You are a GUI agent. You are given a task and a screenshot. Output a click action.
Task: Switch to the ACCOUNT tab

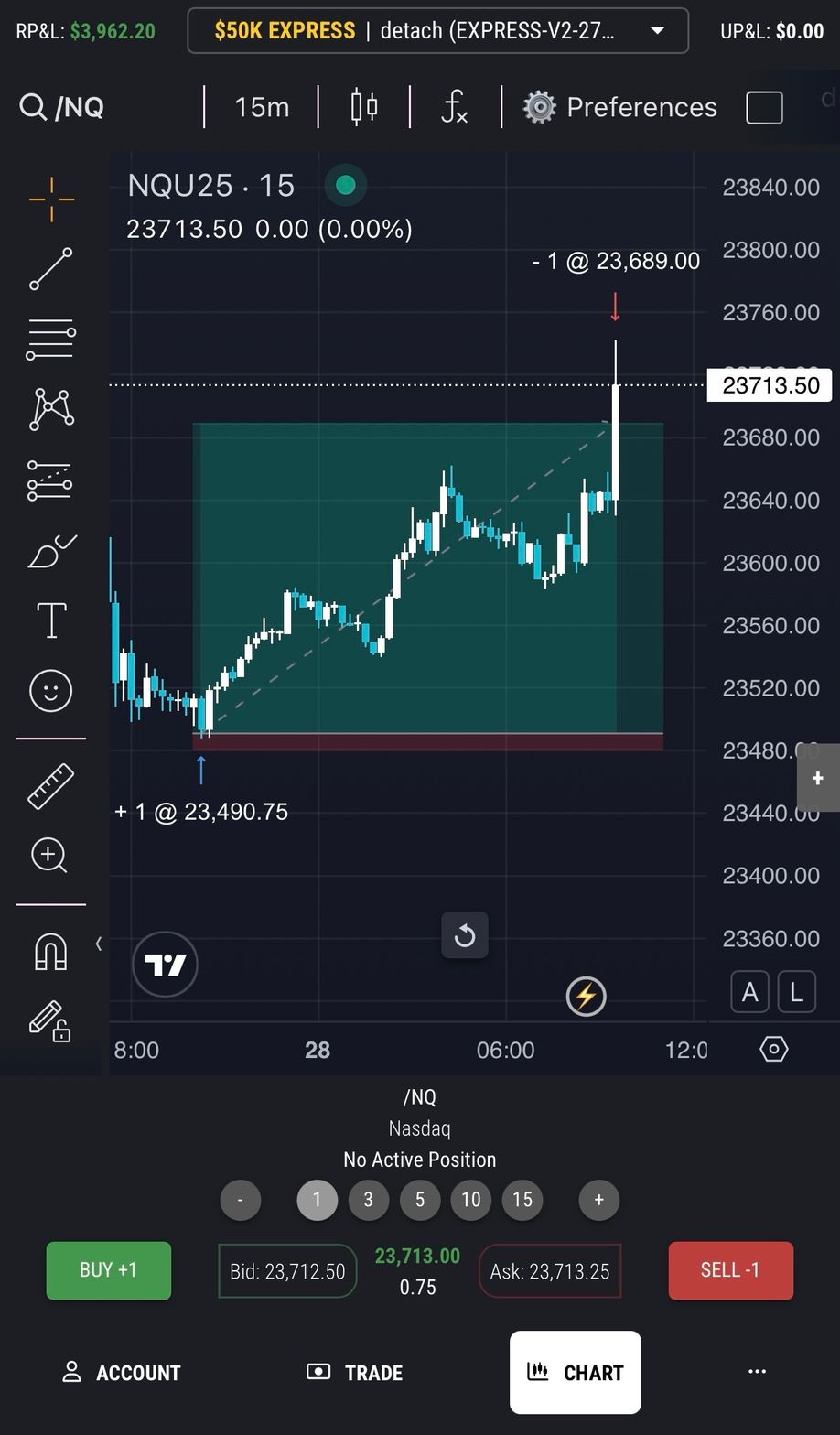(121, 1373)
